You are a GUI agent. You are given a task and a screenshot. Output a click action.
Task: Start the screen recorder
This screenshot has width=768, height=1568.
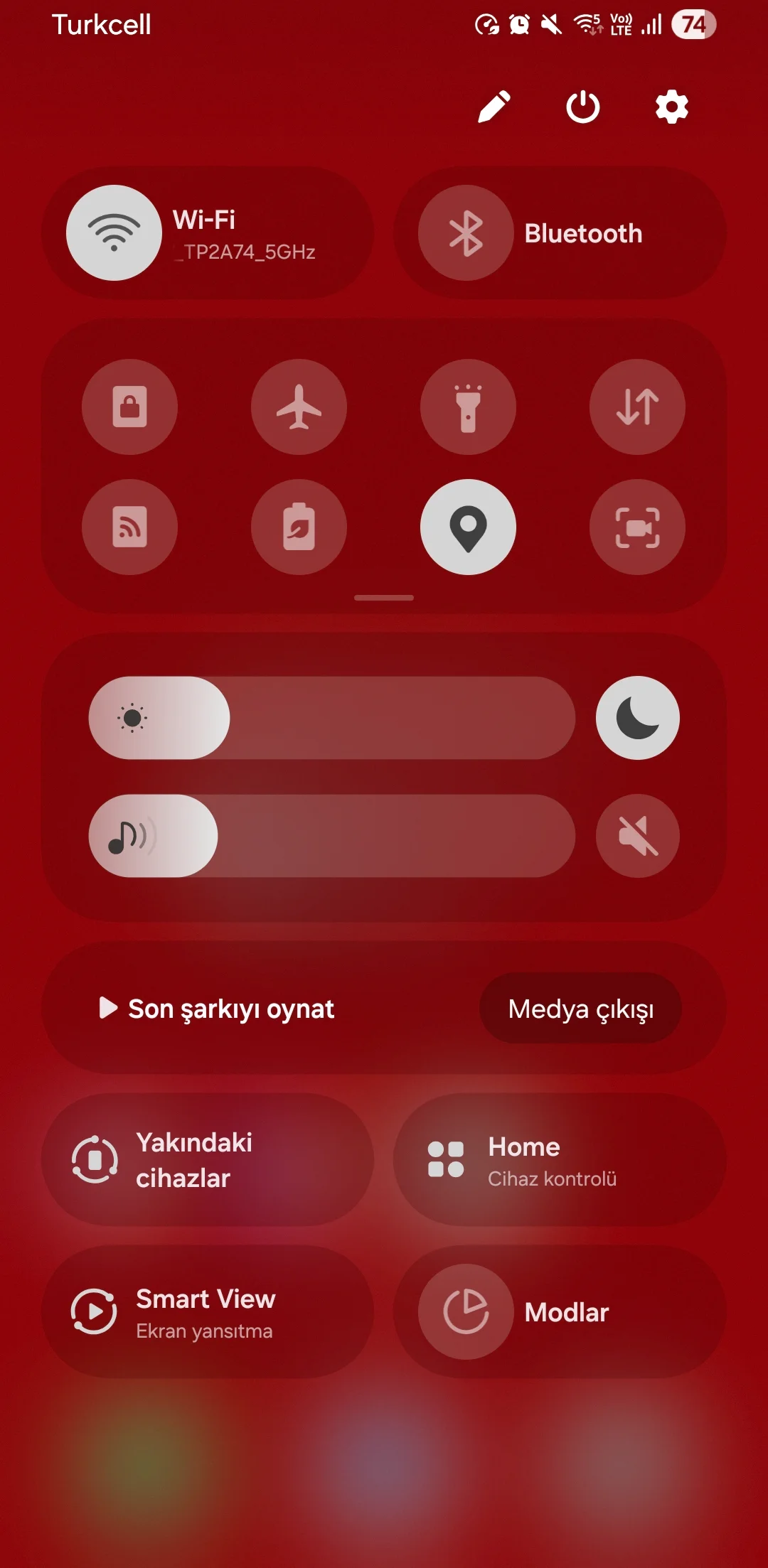pos(637,527)
